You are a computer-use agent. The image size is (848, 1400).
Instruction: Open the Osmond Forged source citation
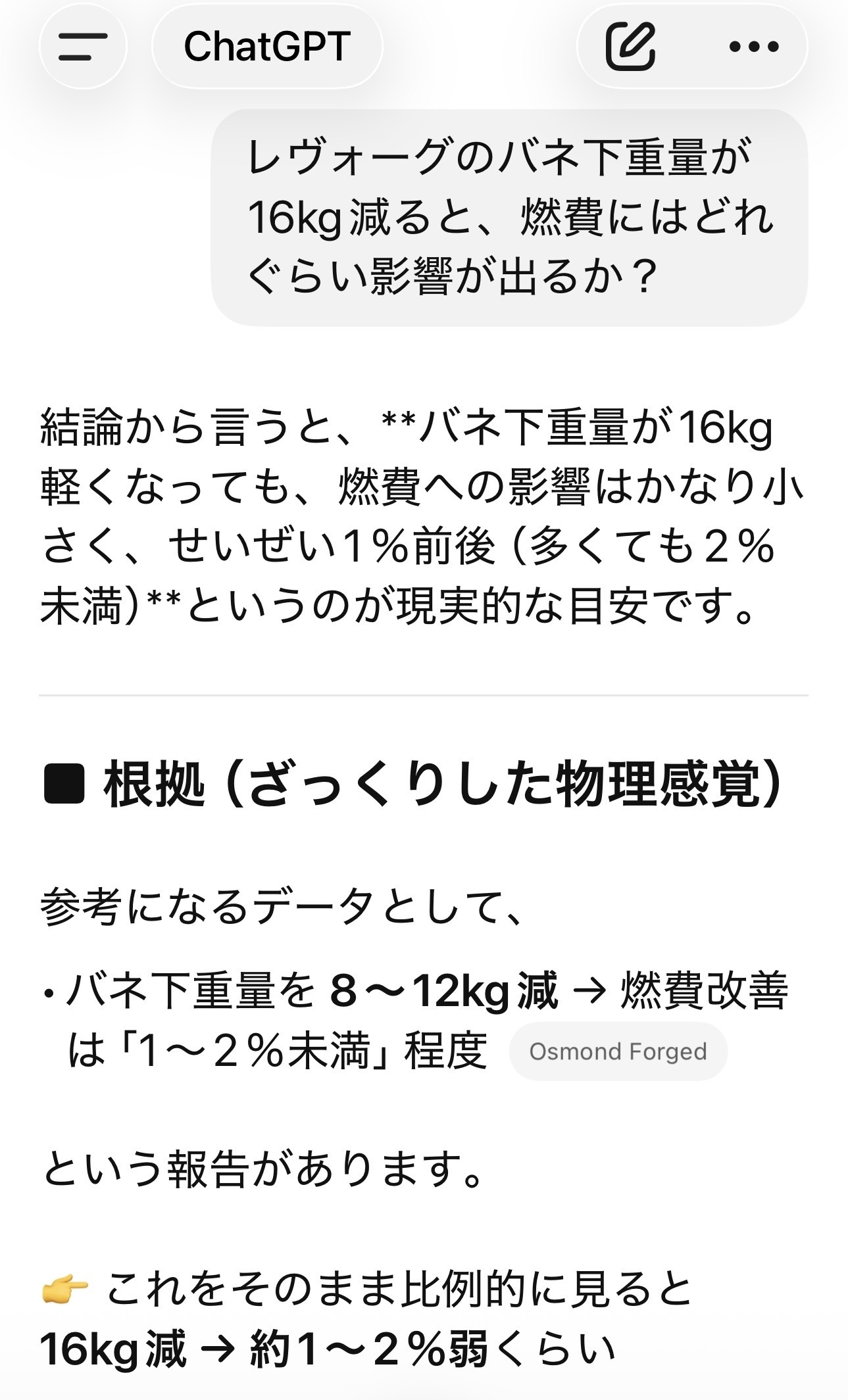coord(618,1051)
